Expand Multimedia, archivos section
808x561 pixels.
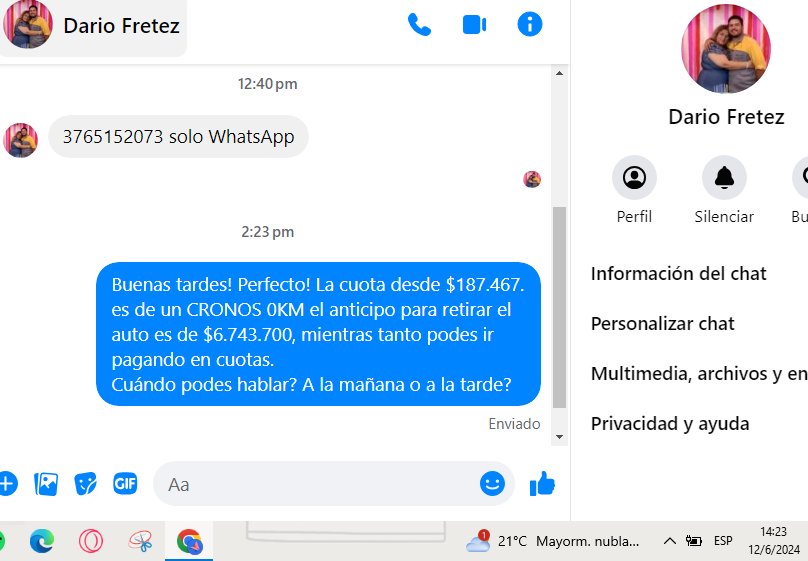point(698,373)
